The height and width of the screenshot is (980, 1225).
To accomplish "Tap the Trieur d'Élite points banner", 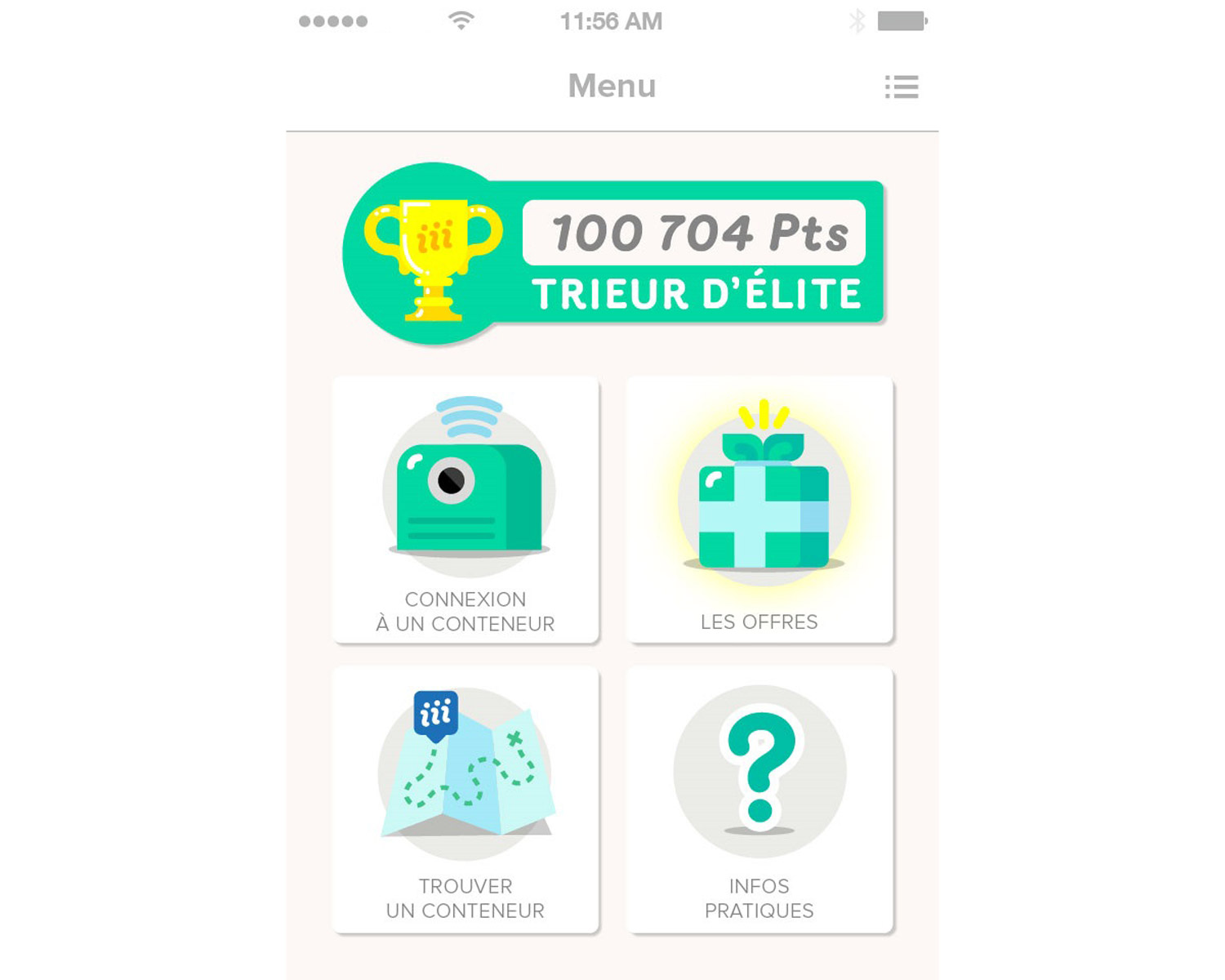I will click(614, 253).
